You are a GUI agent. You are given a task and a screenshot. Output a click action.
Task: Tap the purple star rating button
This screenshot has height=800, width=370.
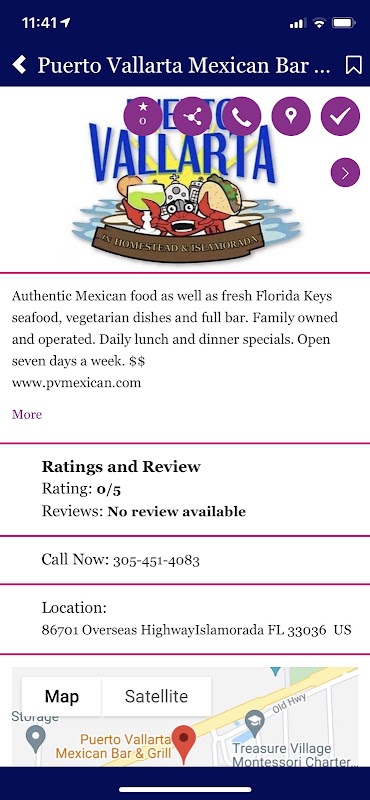(143, 116)
